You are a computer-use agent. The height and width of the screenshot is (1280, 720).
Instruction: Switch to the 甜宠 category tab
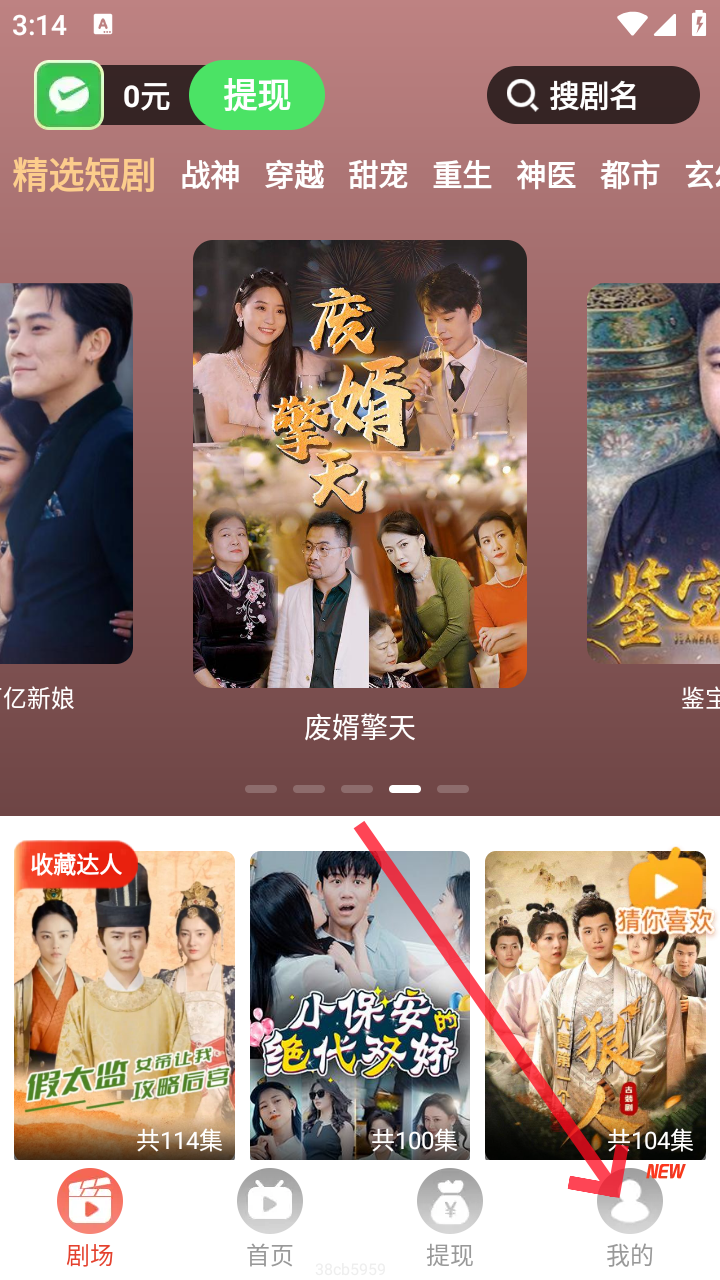tap(378, 175)
